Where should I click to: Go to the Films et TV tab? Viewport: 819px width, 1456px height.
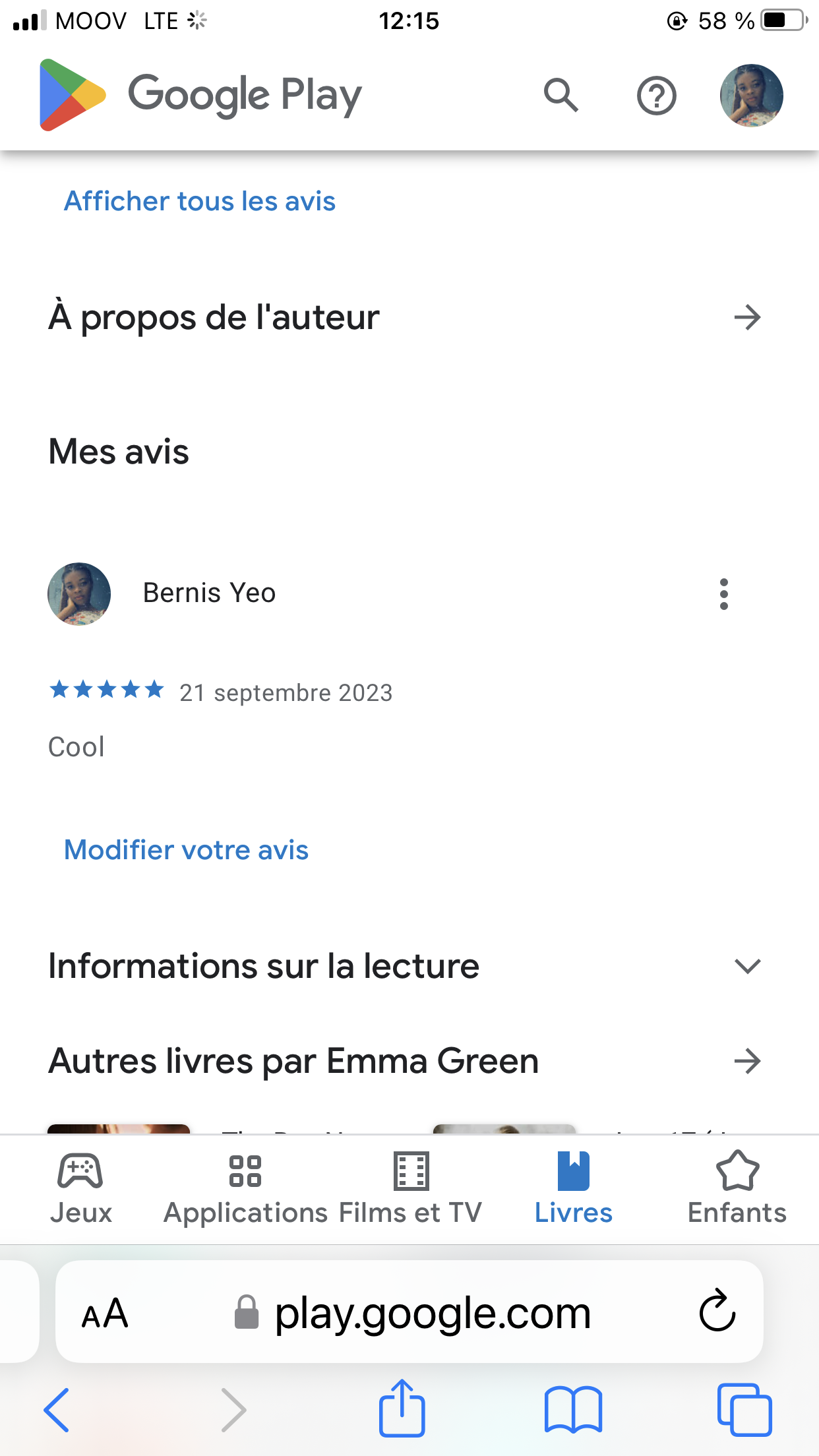(411, 1188)
